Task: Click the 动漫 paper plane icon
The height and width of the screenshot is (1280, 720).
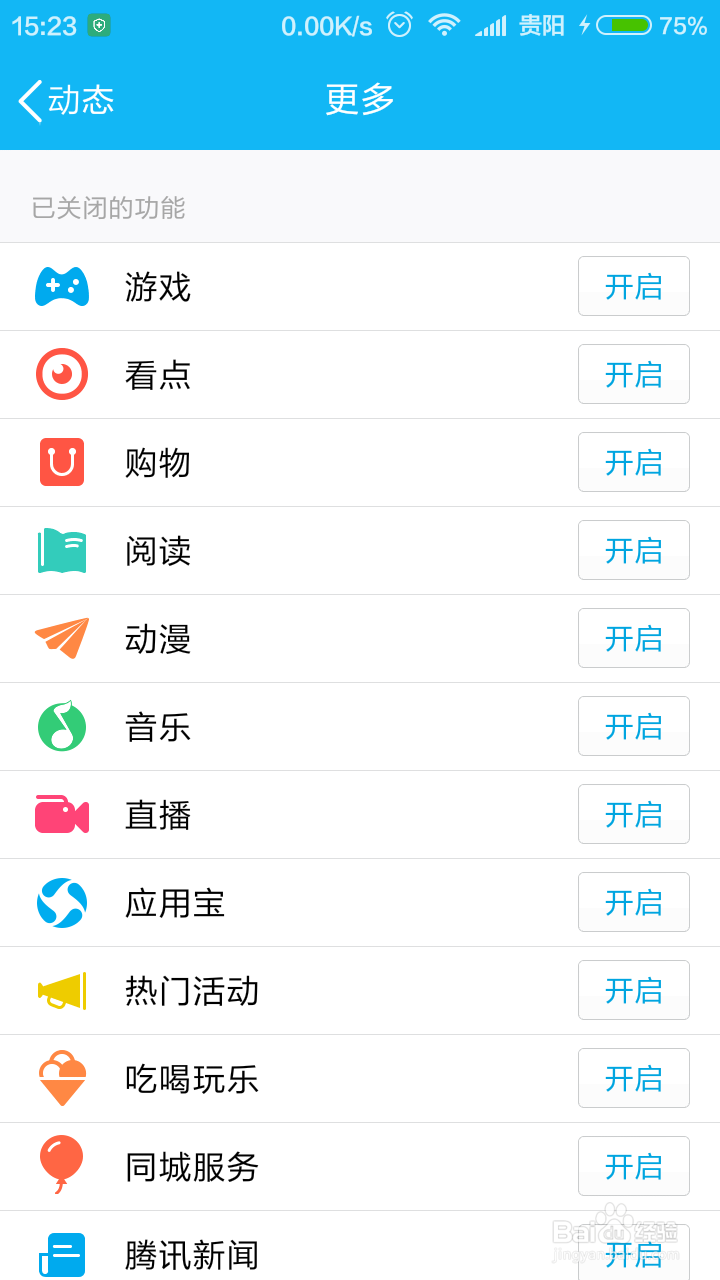Action: pos(62,639)
